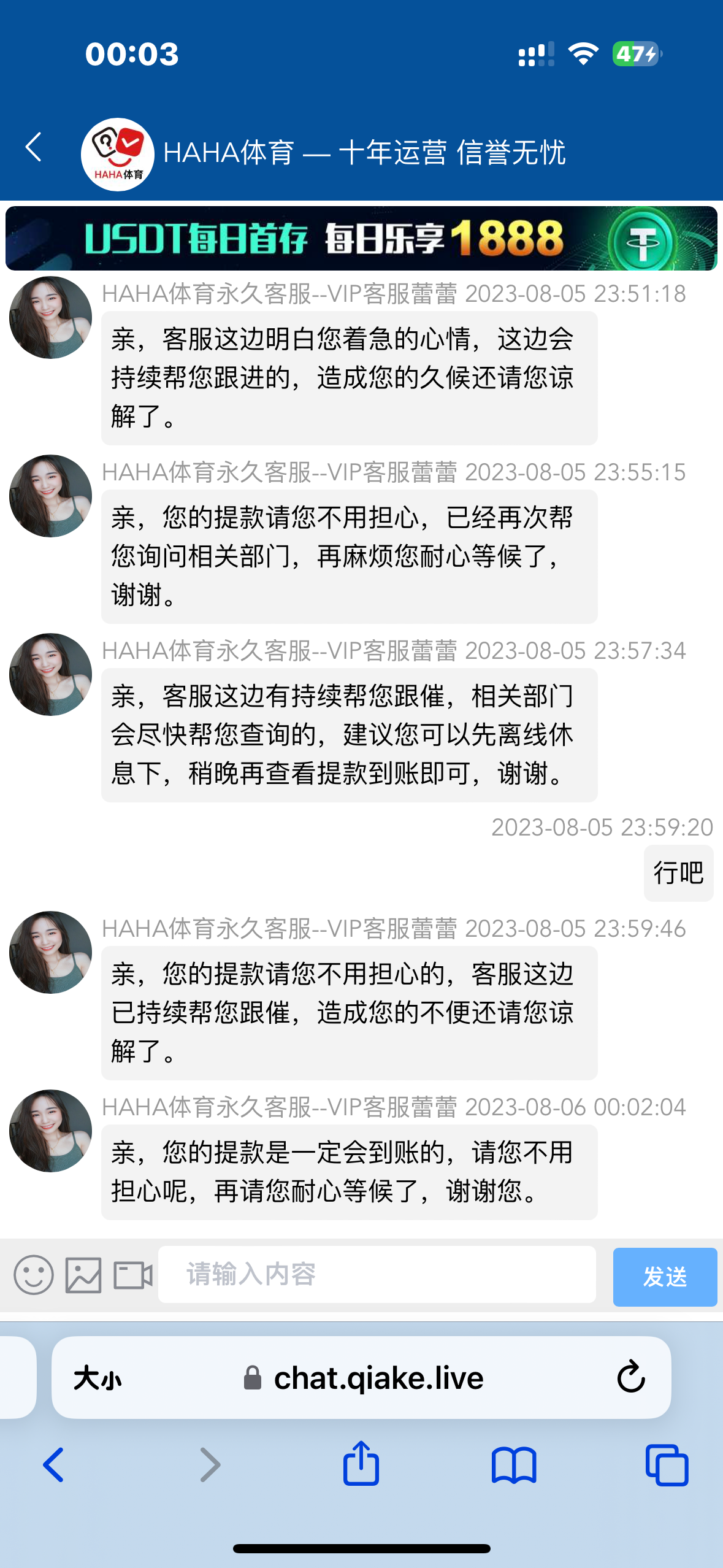Start a video attachment
This screenshot has width=723, height=1568.
(133, 1275)
